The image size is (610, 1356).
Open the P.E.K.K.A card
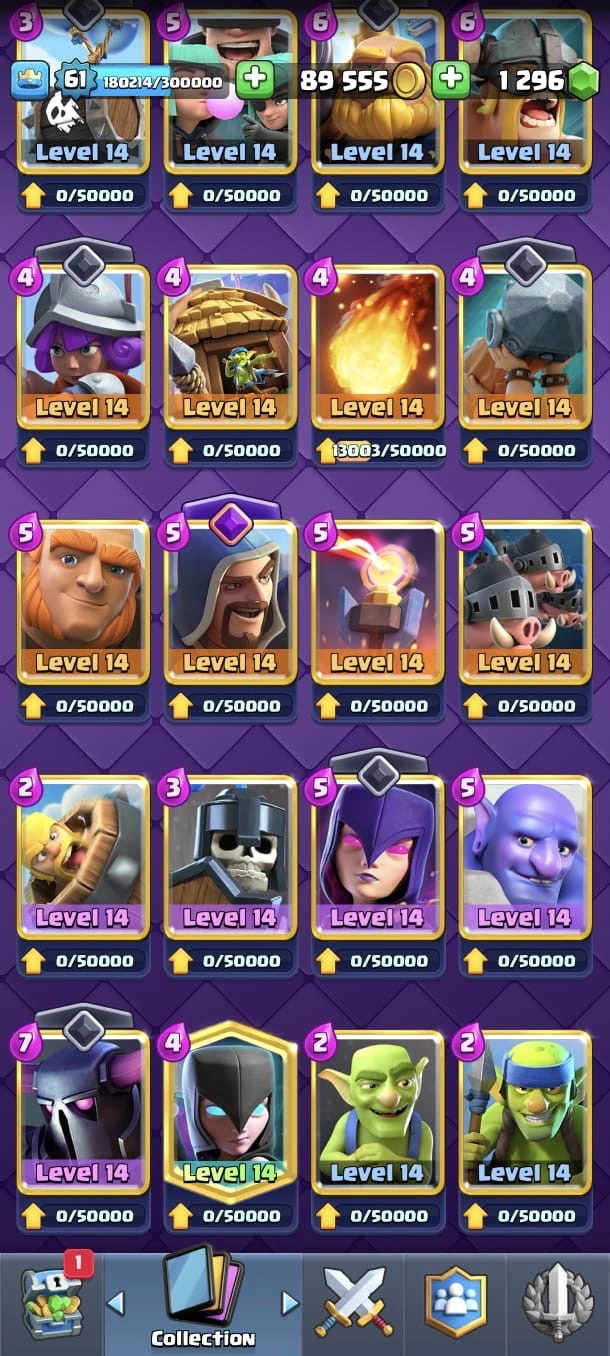coord(82,1110)
